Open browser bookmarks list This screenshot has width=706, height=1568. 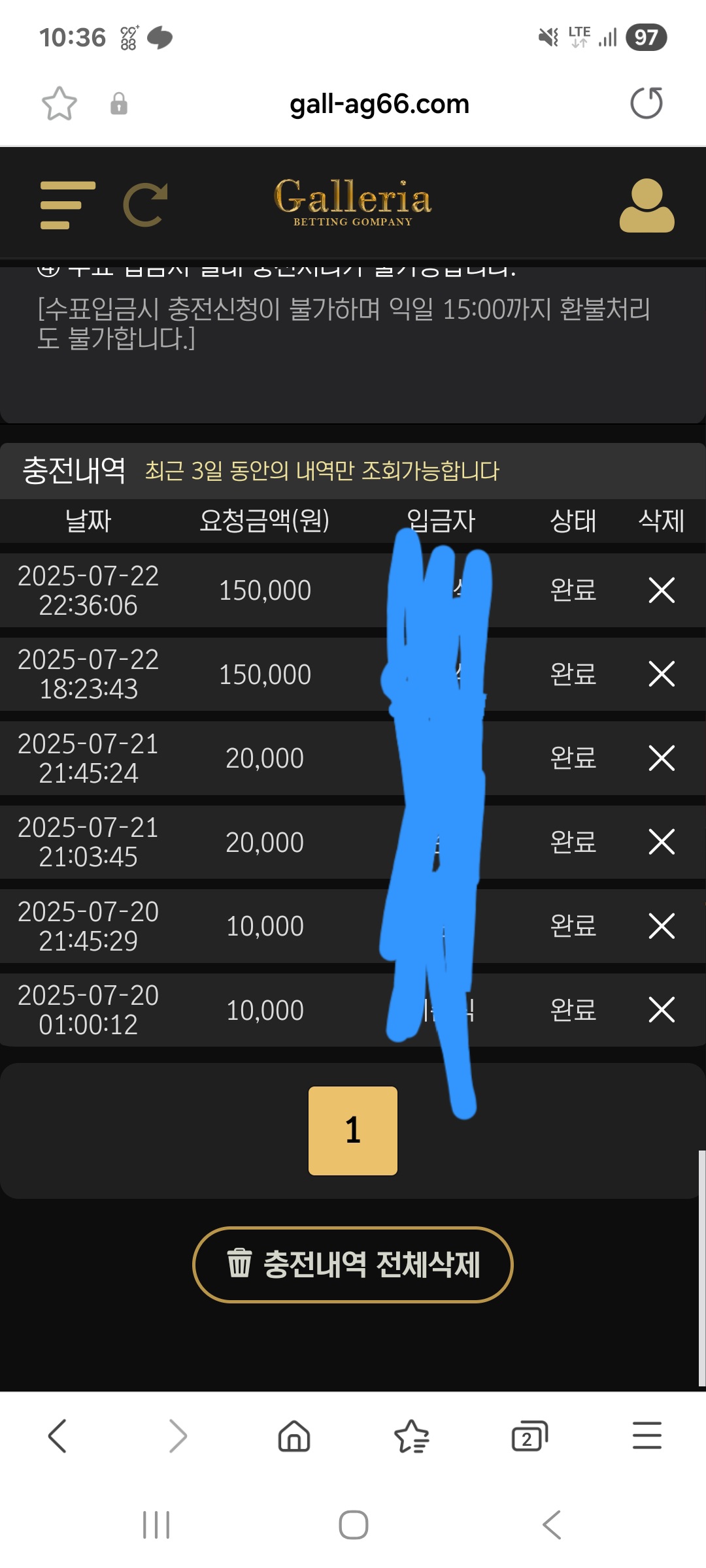coord(412,1435)
